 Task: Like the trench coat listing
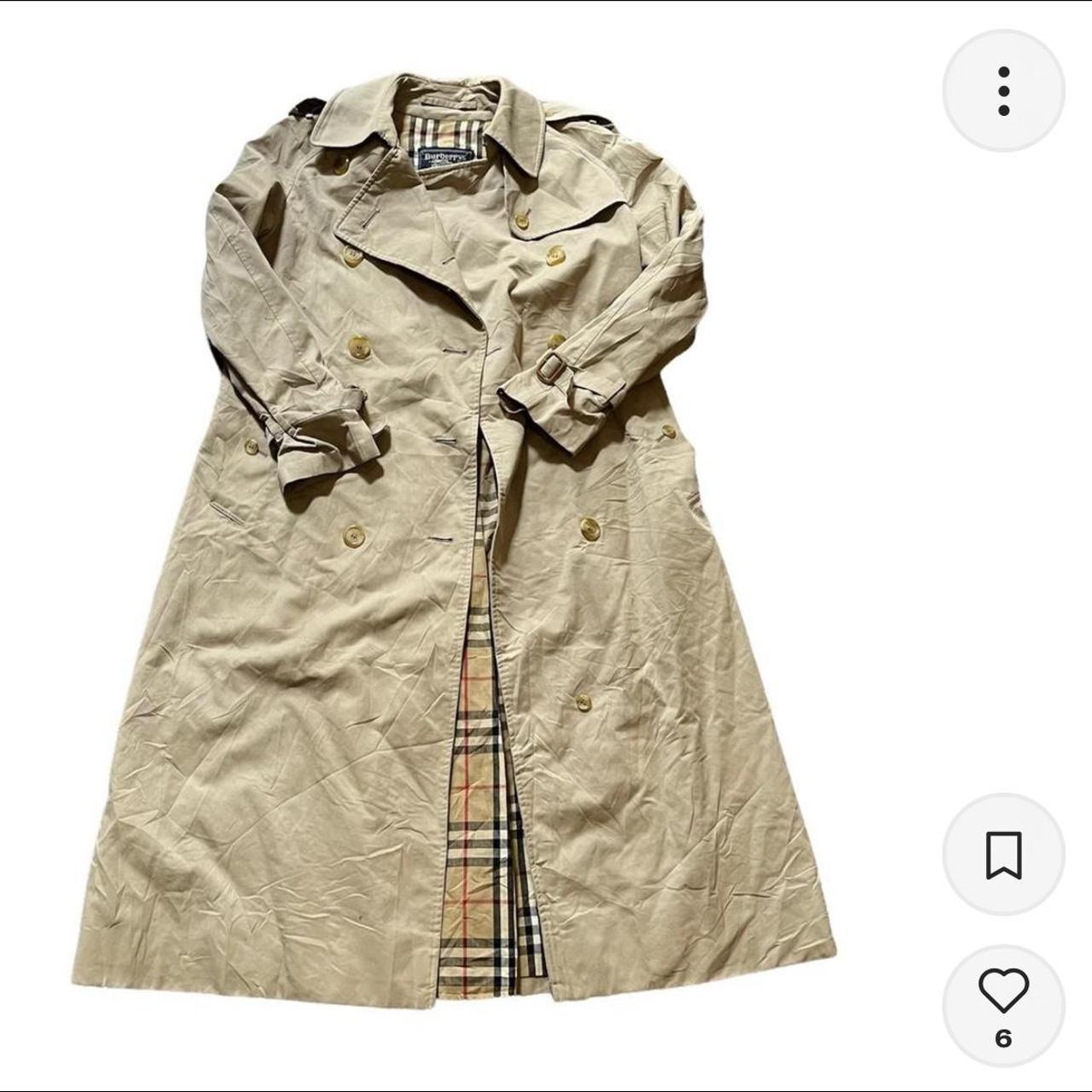1003,993
